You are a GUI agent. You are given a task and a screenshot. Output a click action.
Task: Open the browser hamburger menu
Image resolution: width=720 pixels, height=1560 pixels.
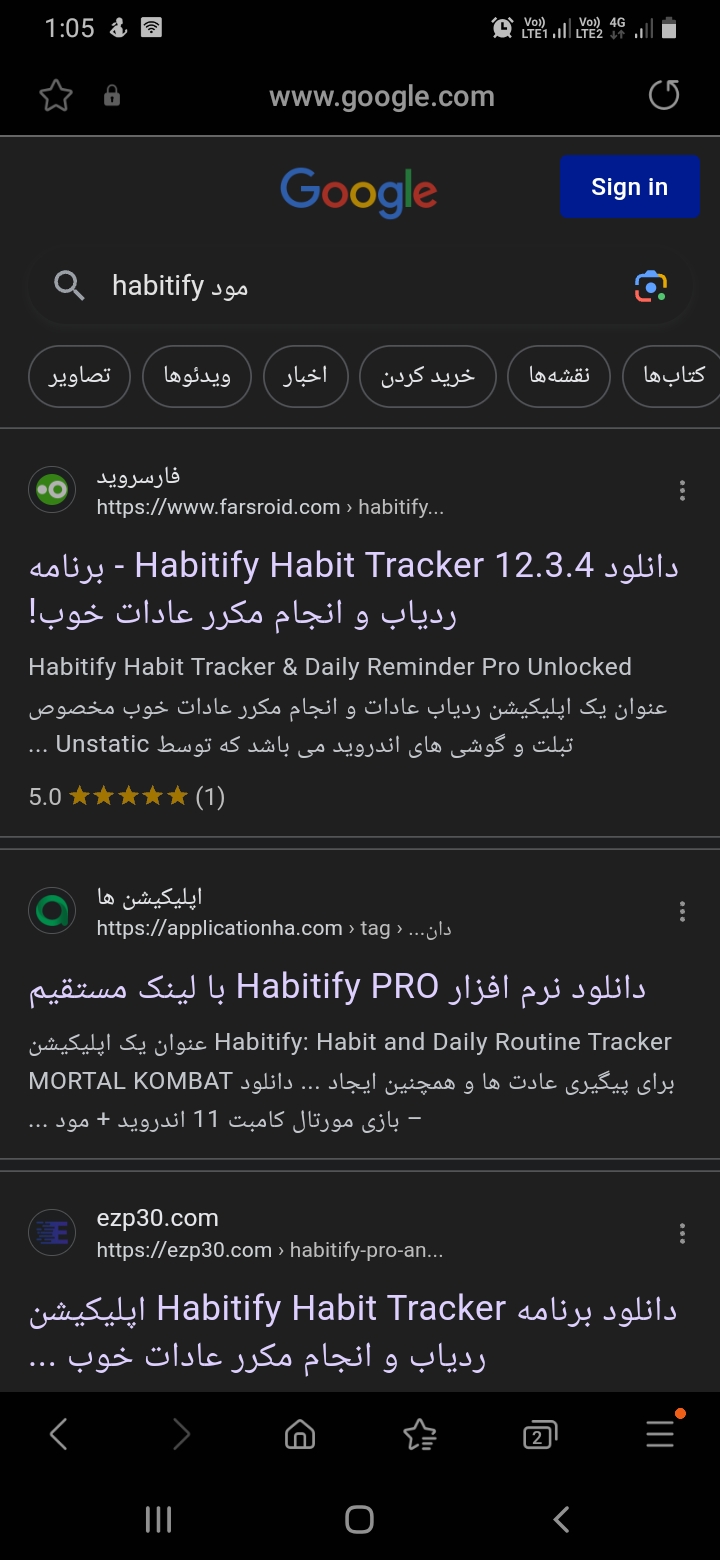tap(661, 1434)
